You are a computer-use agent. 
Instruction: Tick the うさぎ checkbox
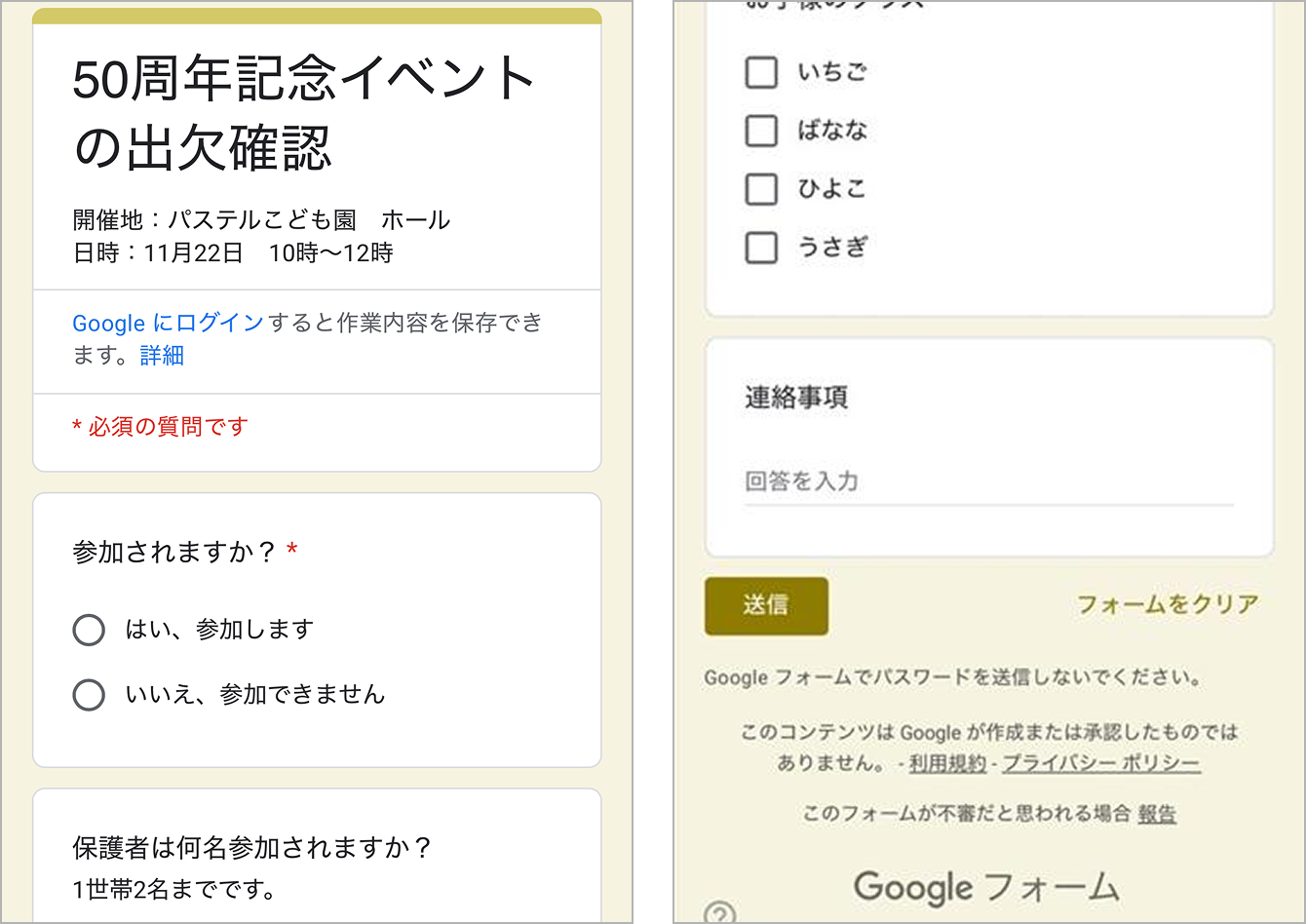(x=761, y=248)
